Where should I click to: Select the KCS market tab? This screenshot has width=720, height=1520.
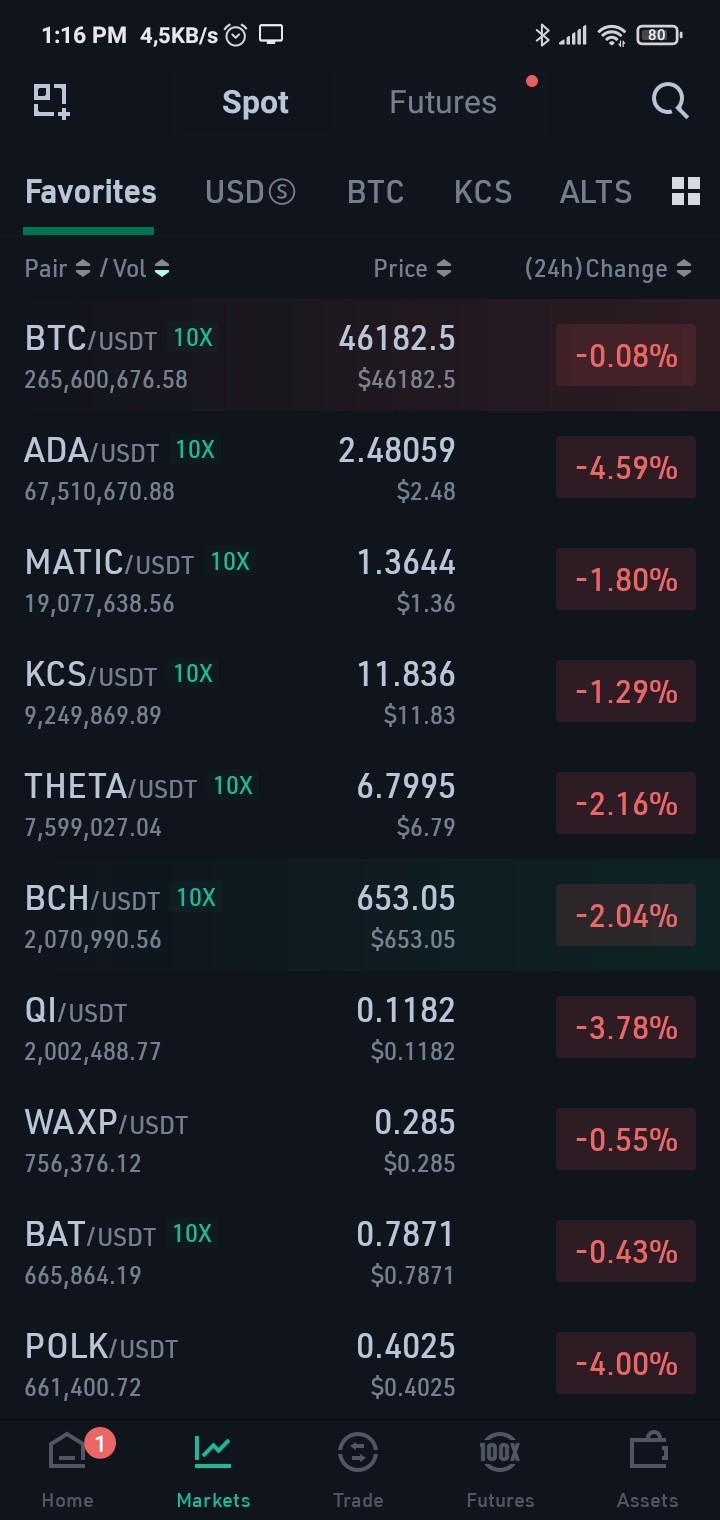pyautogui.click(x=483, y=192)
